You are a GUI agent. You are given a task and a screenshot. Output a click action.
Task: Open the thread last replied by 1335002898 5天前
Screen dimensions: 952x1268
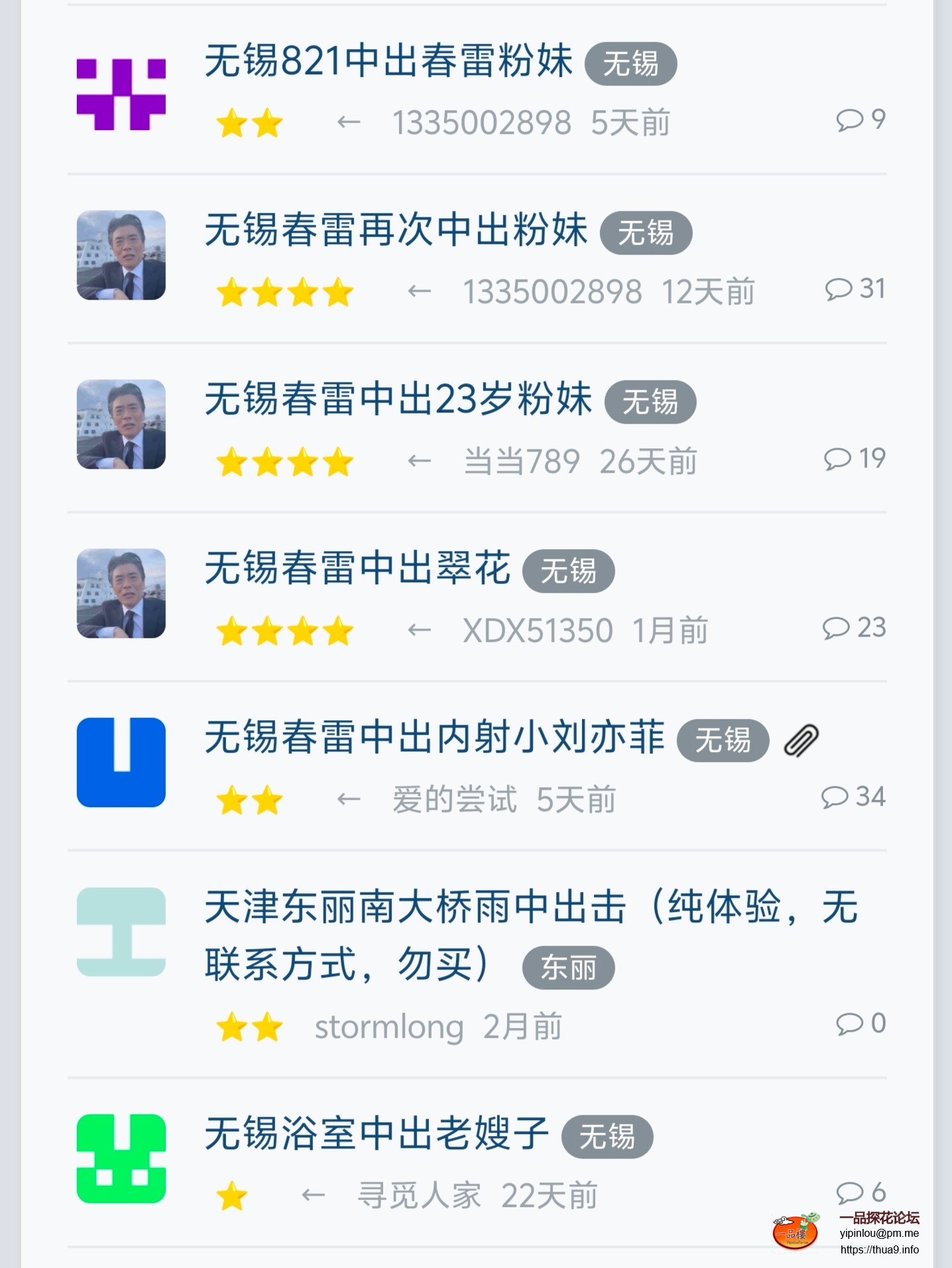(x=388, y=61)
